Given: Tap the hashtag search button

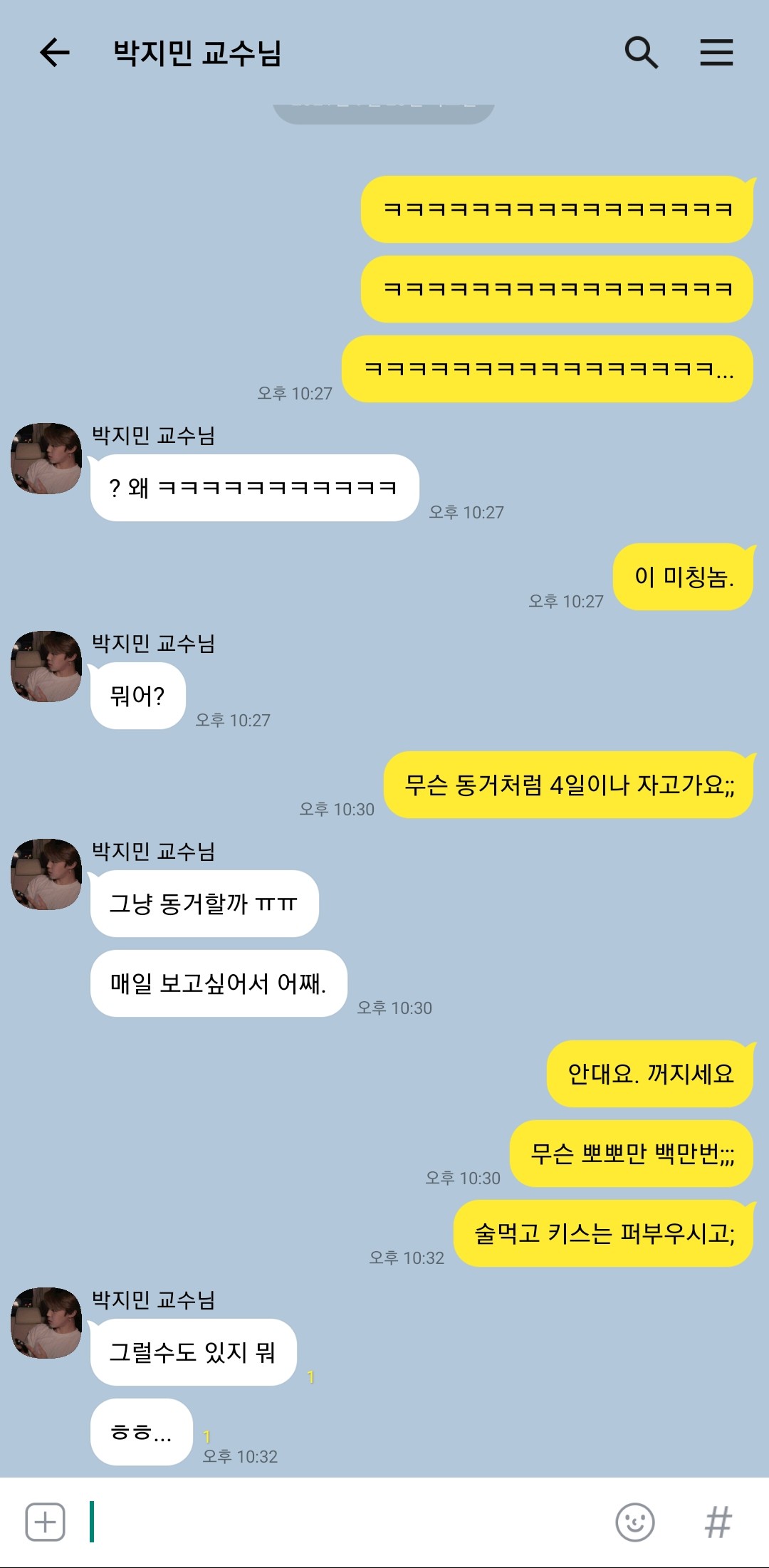Looking at the screenshot, I should point(718,1522).
